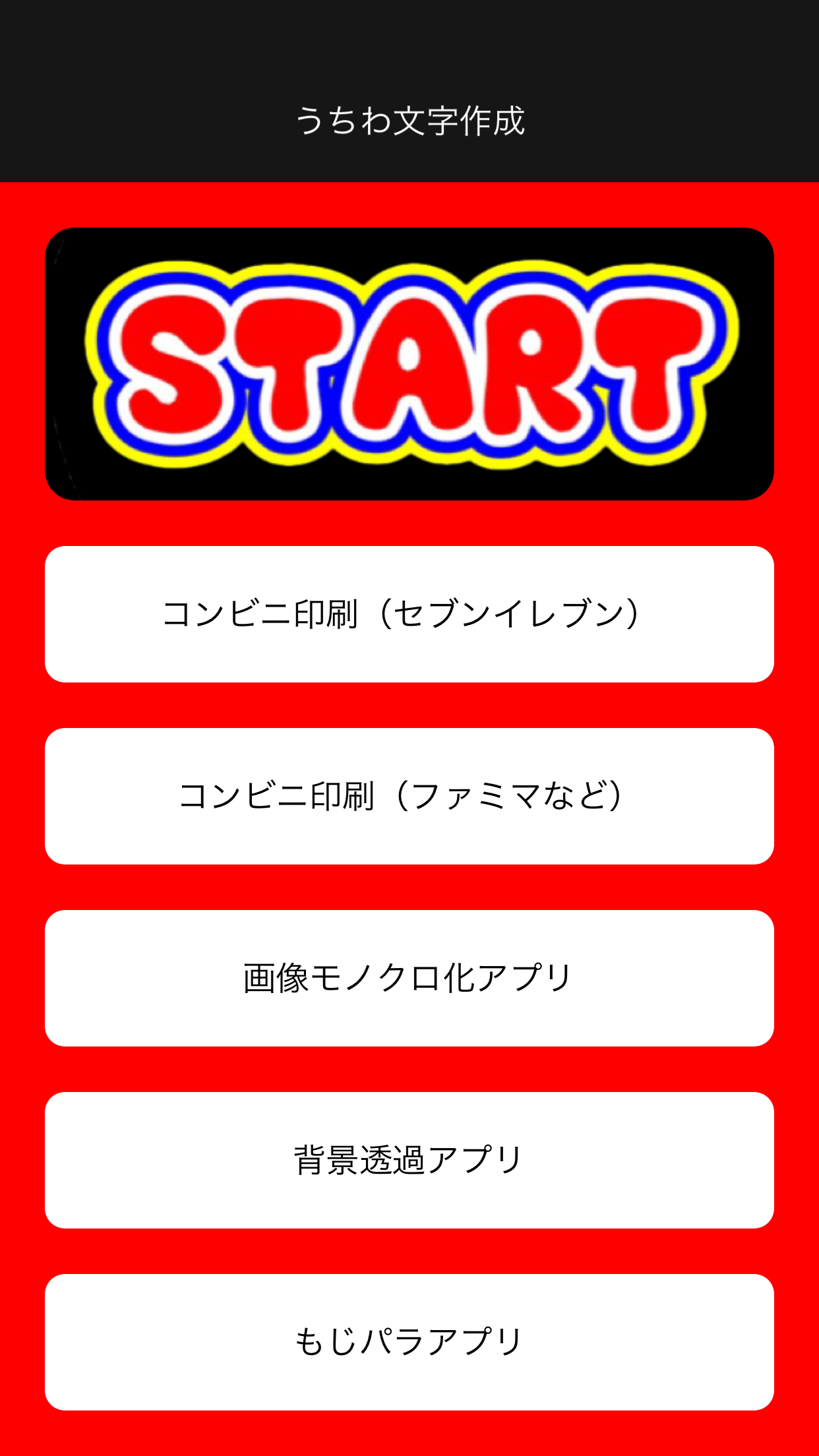
Task: Open 画像モノクロ化アプリ
Action: click(409, 978)
